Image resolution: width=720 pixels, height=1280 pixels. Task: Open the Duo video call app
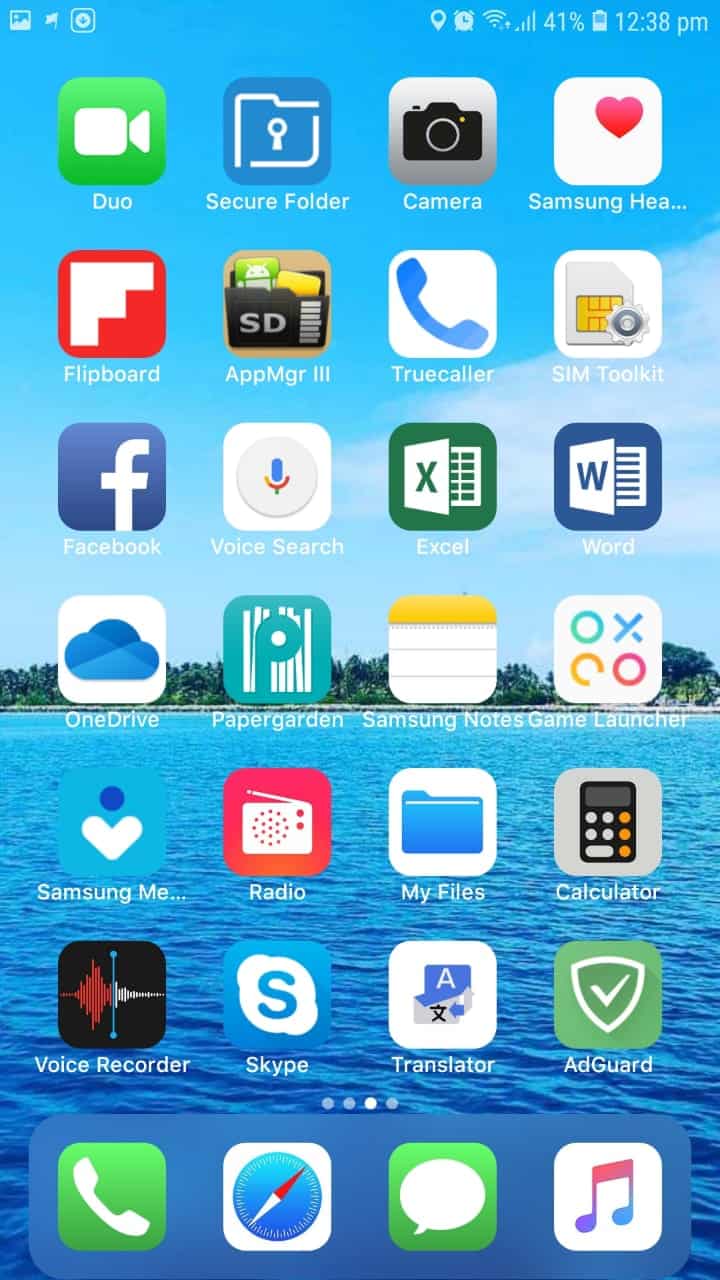tap(112, 131)
